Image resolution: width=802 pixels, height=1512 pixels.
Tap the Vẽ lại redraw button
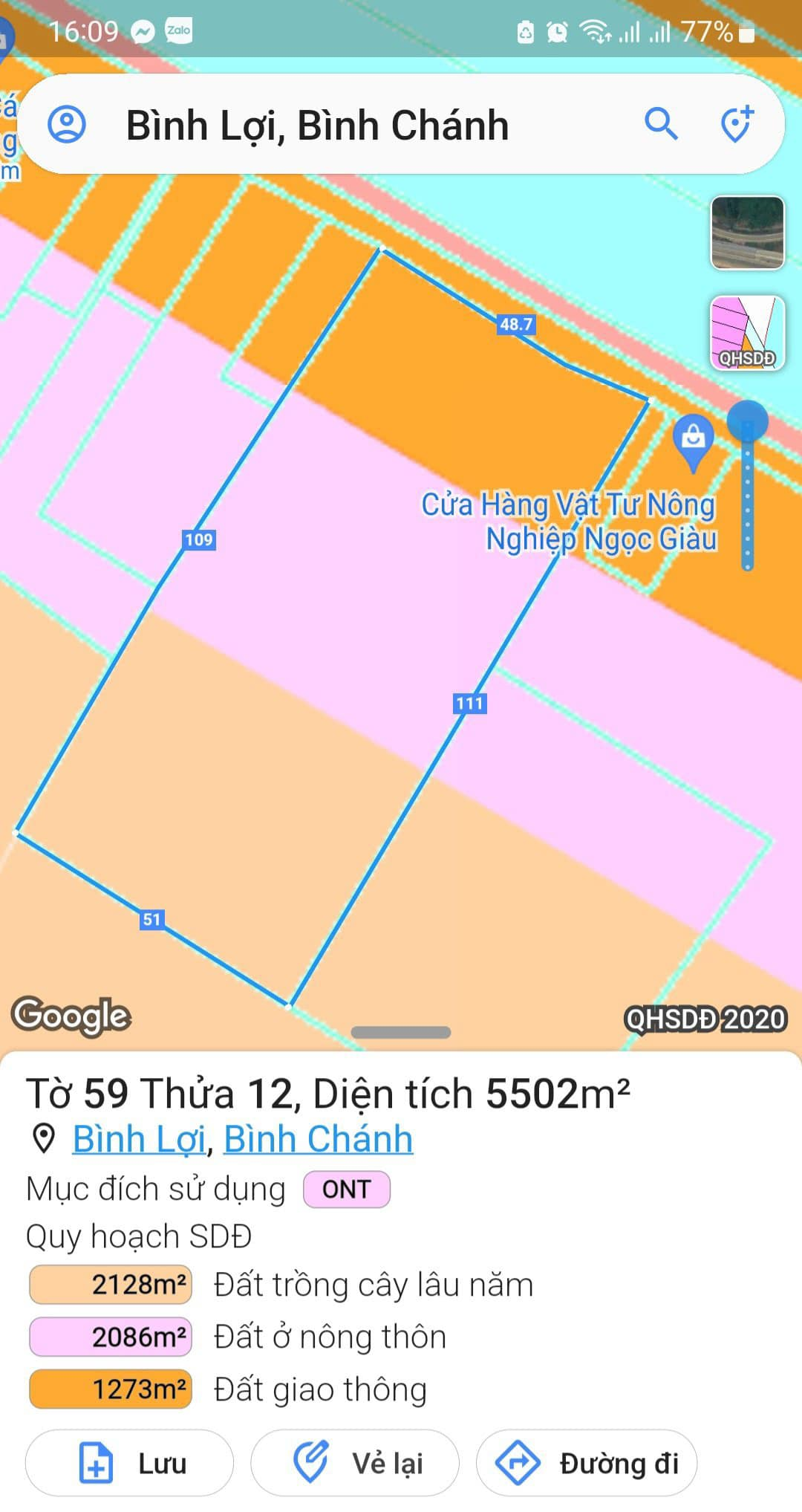355,1463
